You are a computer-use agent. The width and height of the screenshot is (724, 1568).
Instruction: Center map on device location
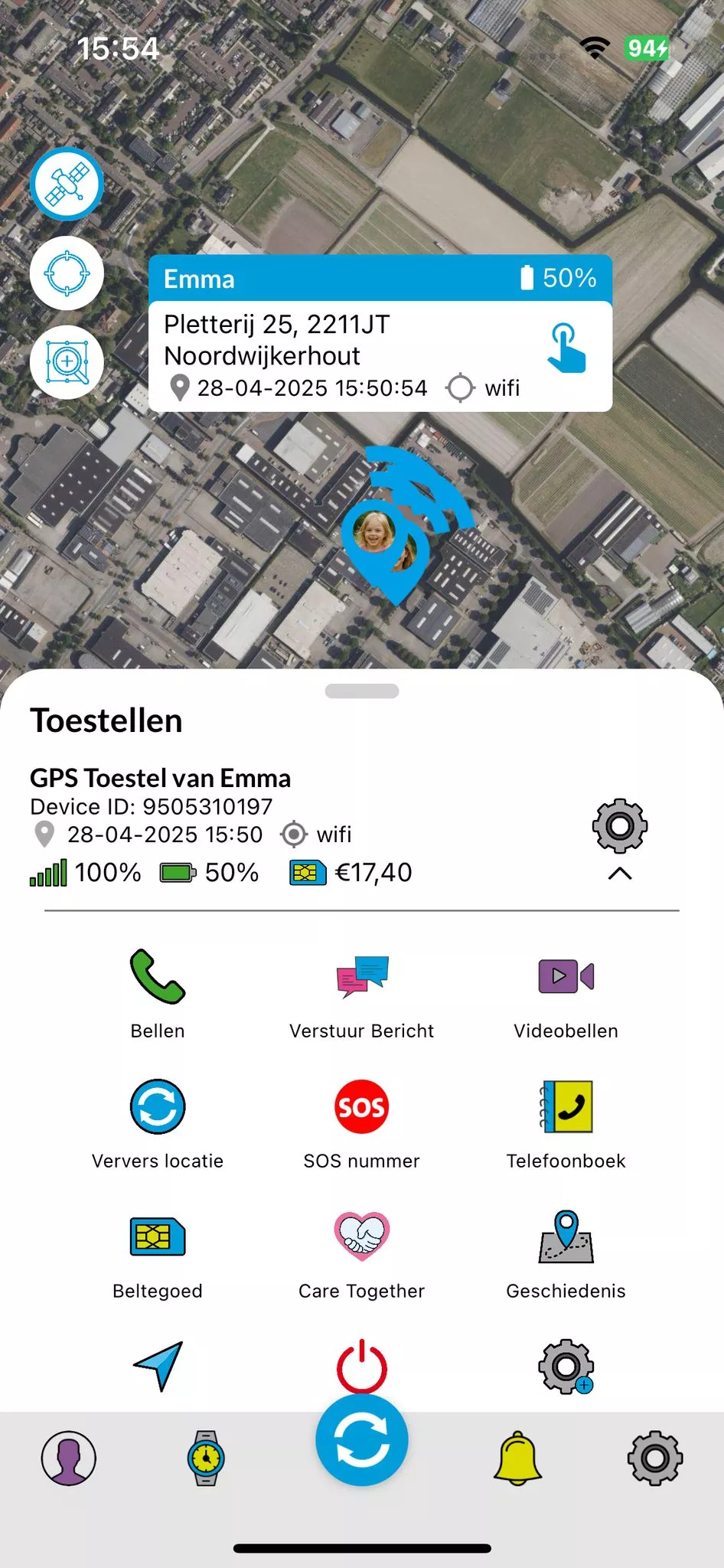tap(67, 273)
